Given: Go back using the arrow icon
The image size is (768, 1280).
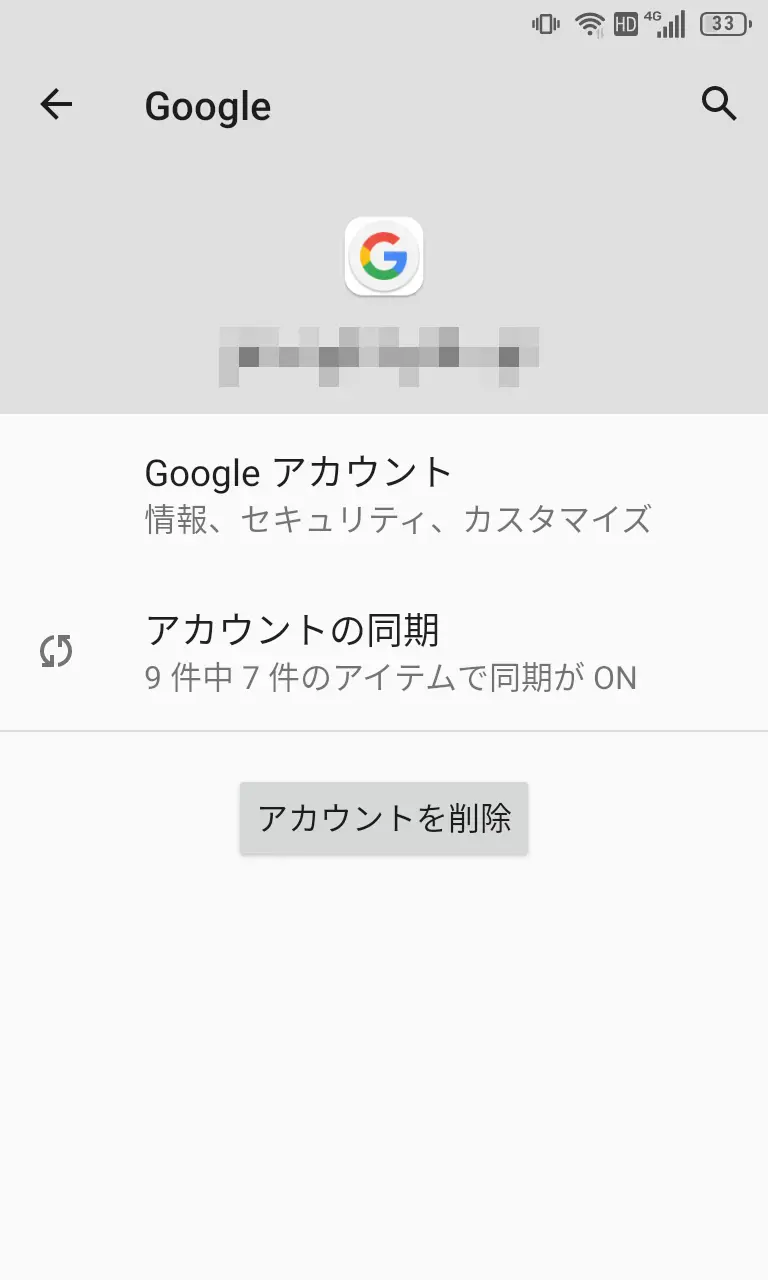Looking at the screenshot, I should click(x=56, y=104).
